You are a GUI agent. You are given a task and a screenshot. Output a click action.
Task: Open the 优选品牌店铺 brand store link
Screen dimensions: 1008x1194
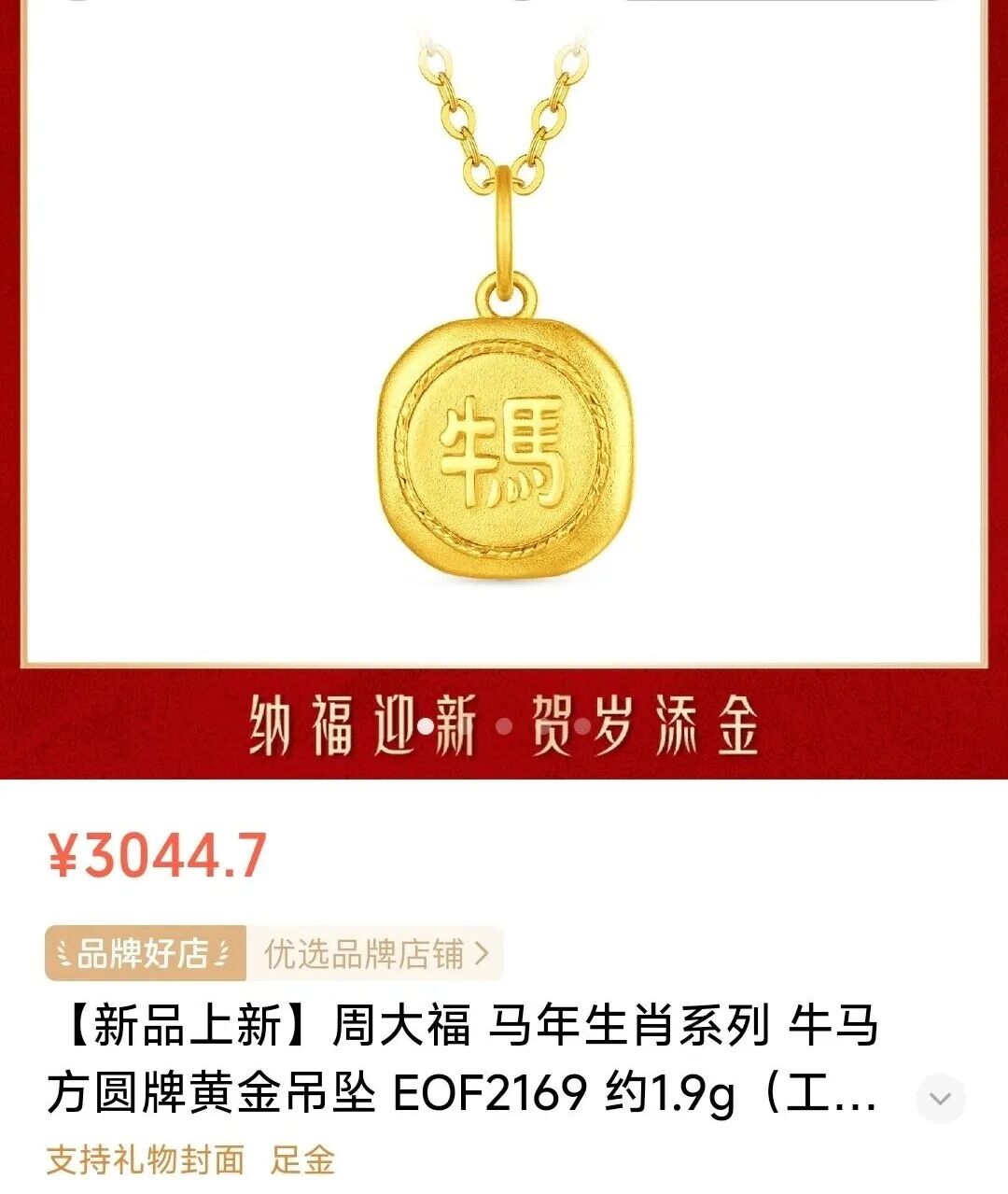pos(373,953)
